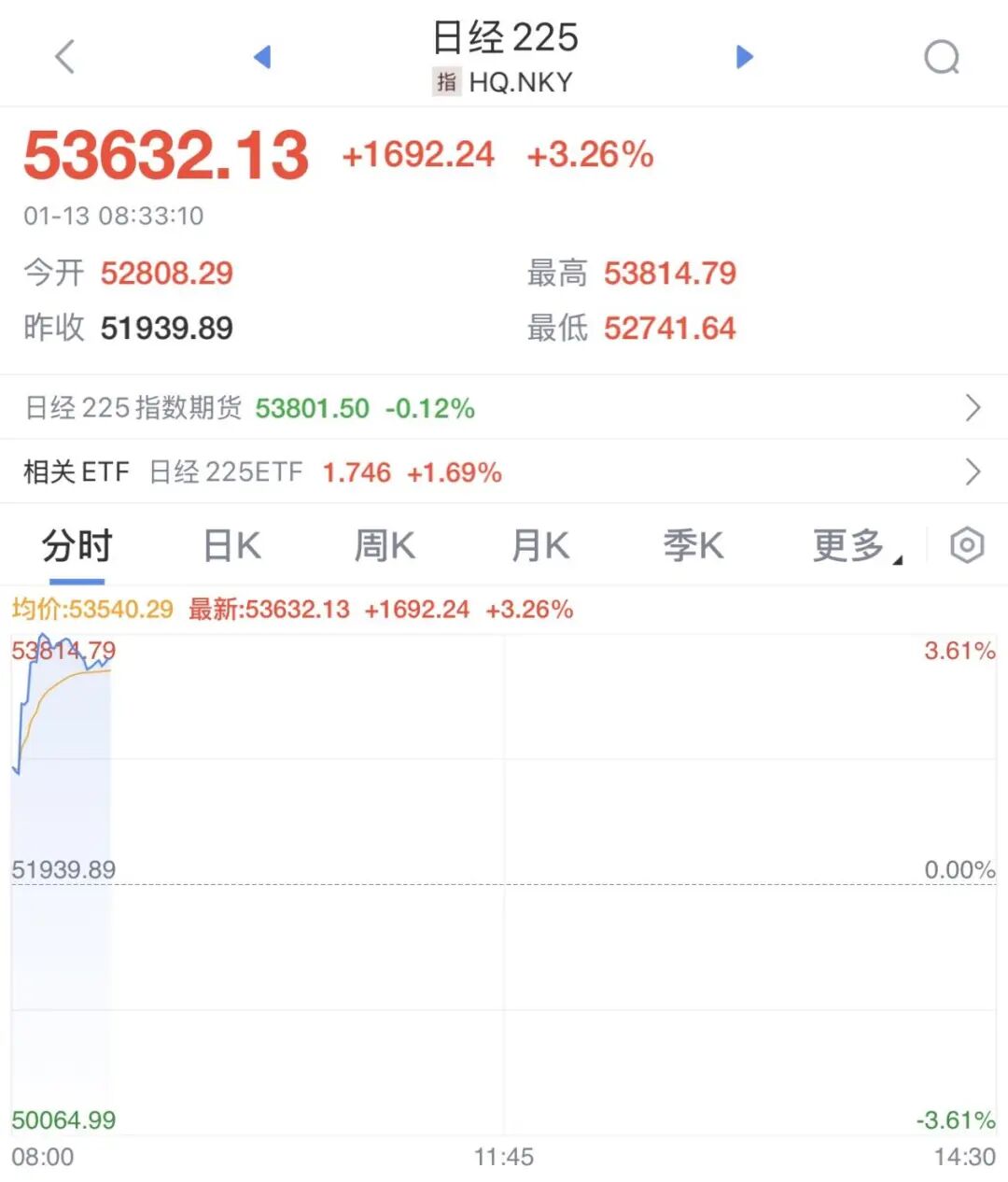Click the 指 index badge next to HQ.NKY
The width and height of the screenshot is (1008, 1182).
point(447,82)
